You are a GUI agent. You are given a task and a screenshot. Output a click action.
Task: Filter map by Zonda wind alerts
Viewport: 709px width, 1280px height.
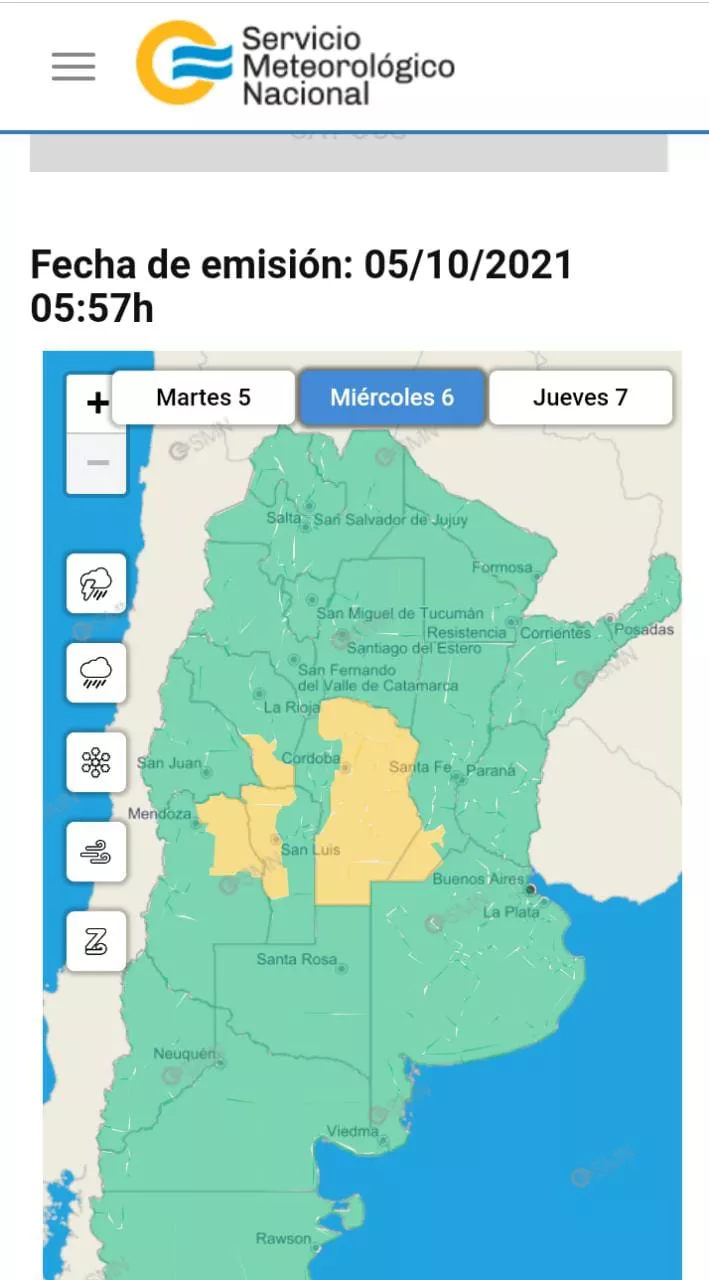point(96,941)
